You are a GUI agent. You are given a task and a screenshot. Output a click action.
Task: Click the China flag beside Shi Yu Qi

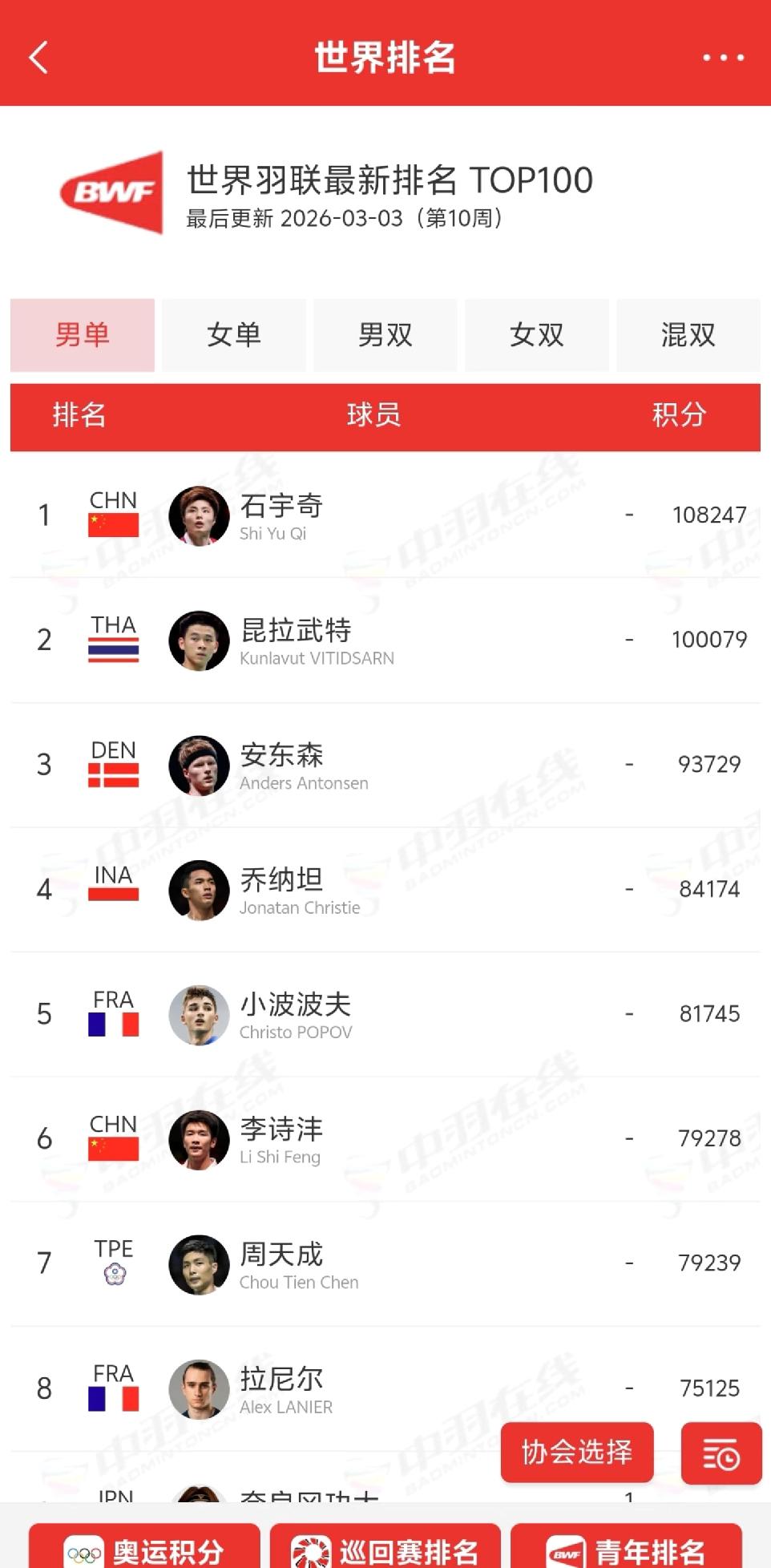(112, 525)
